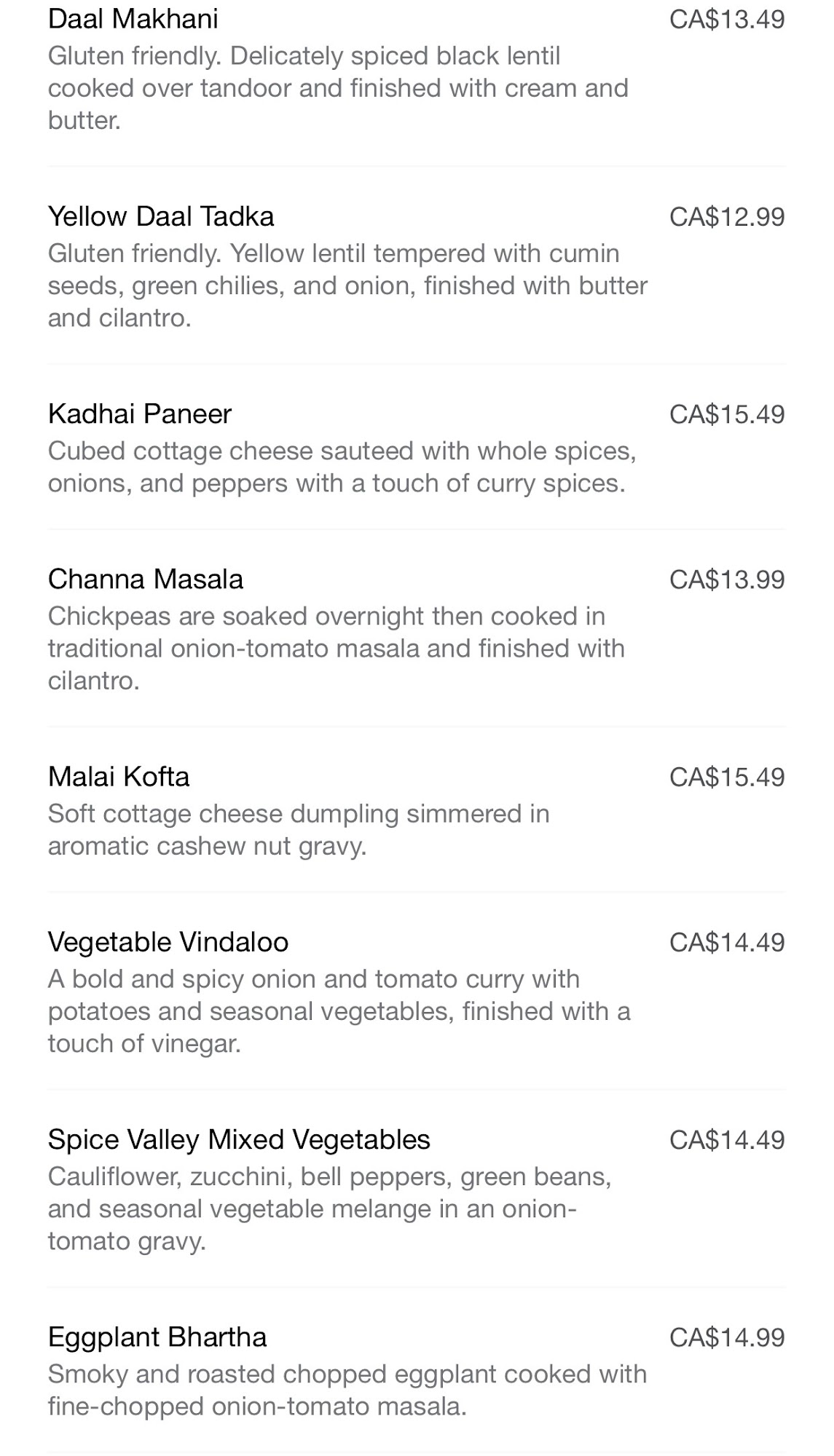Open Vegetable Vindaloo item
This screenshot has width=834, height=1456.
(168, 942)
